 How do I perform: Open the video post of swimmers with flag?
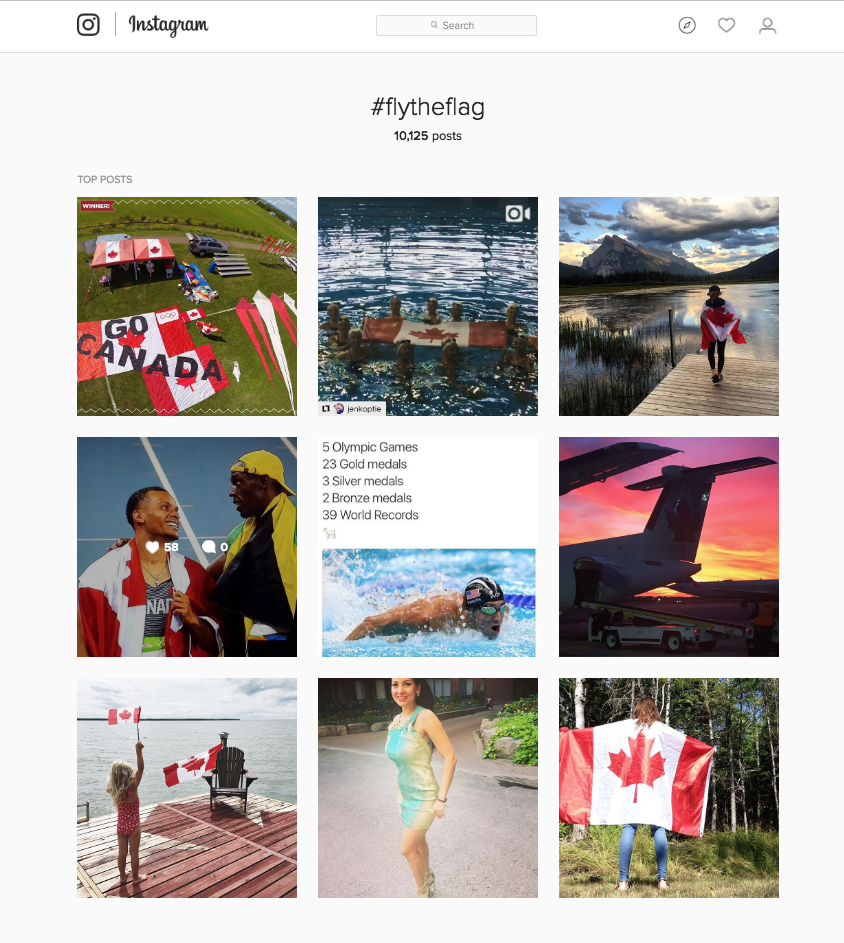click(428, 306)
